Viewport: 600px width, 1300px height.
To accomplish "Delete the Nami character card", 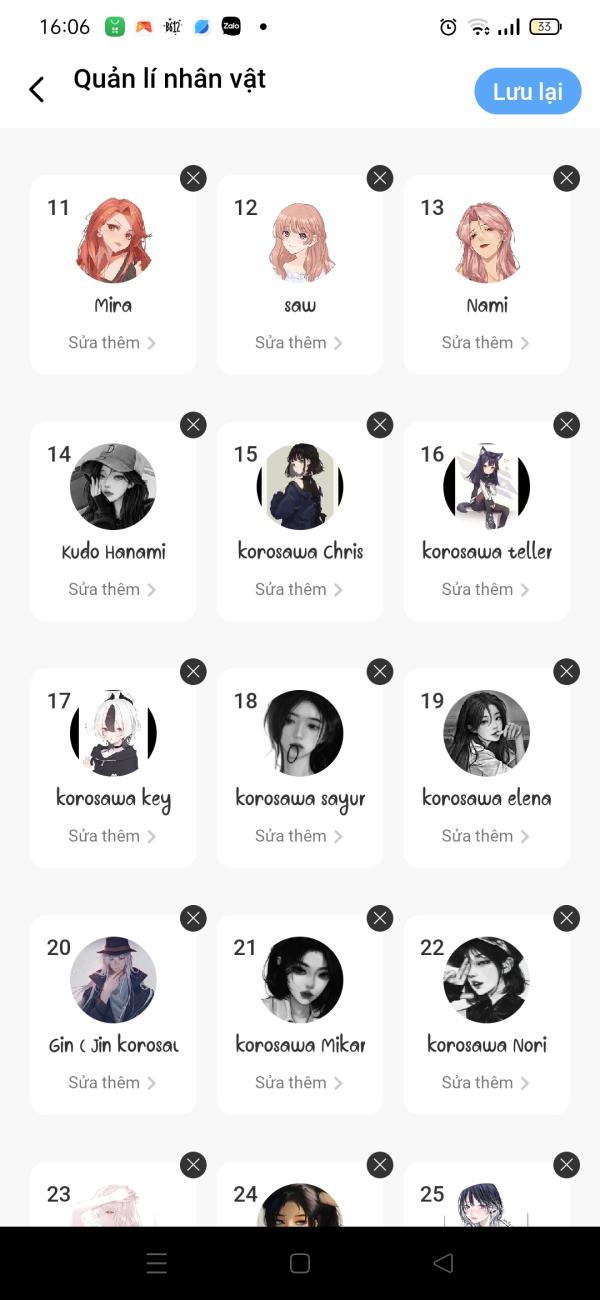I will click(566, 179).
